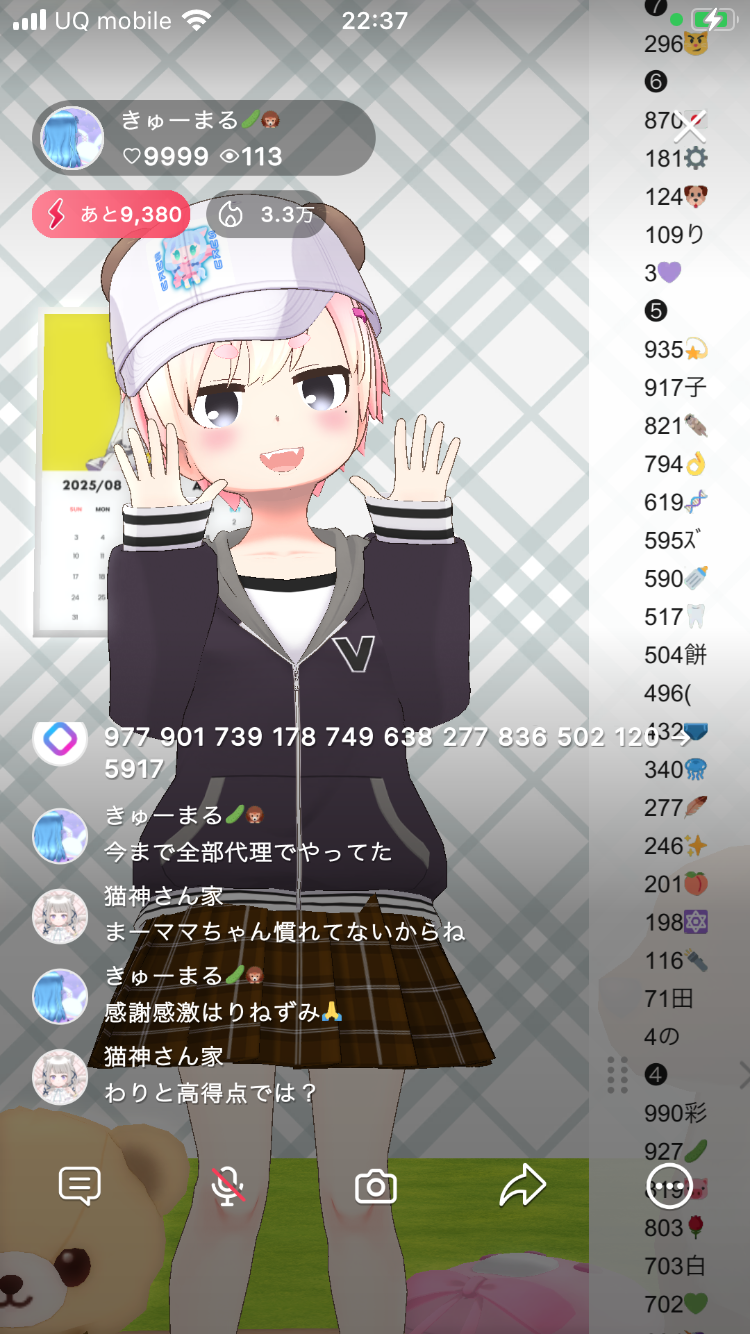
Task: Tap the side panel drag handle dots
Action: [618, 1074]
